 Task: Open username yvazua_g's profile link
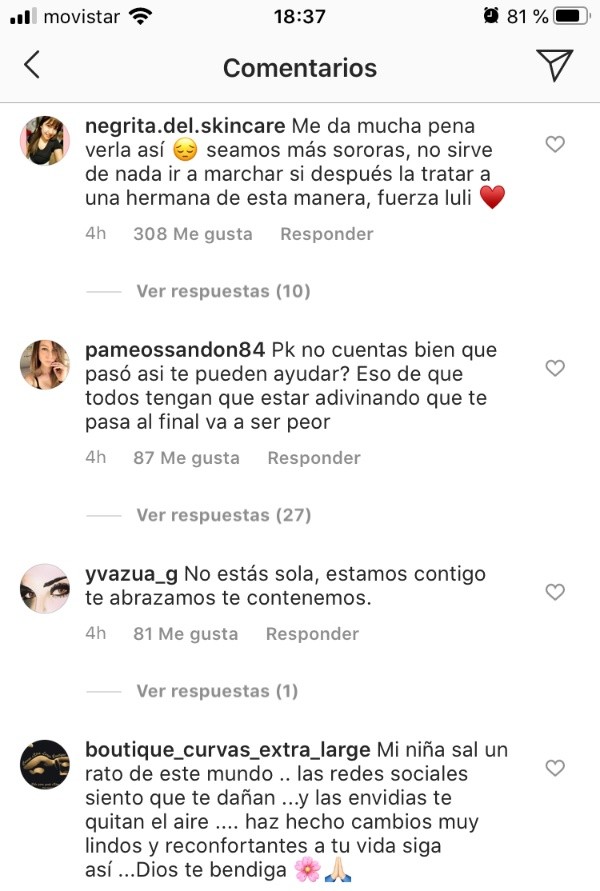(131, 574)
